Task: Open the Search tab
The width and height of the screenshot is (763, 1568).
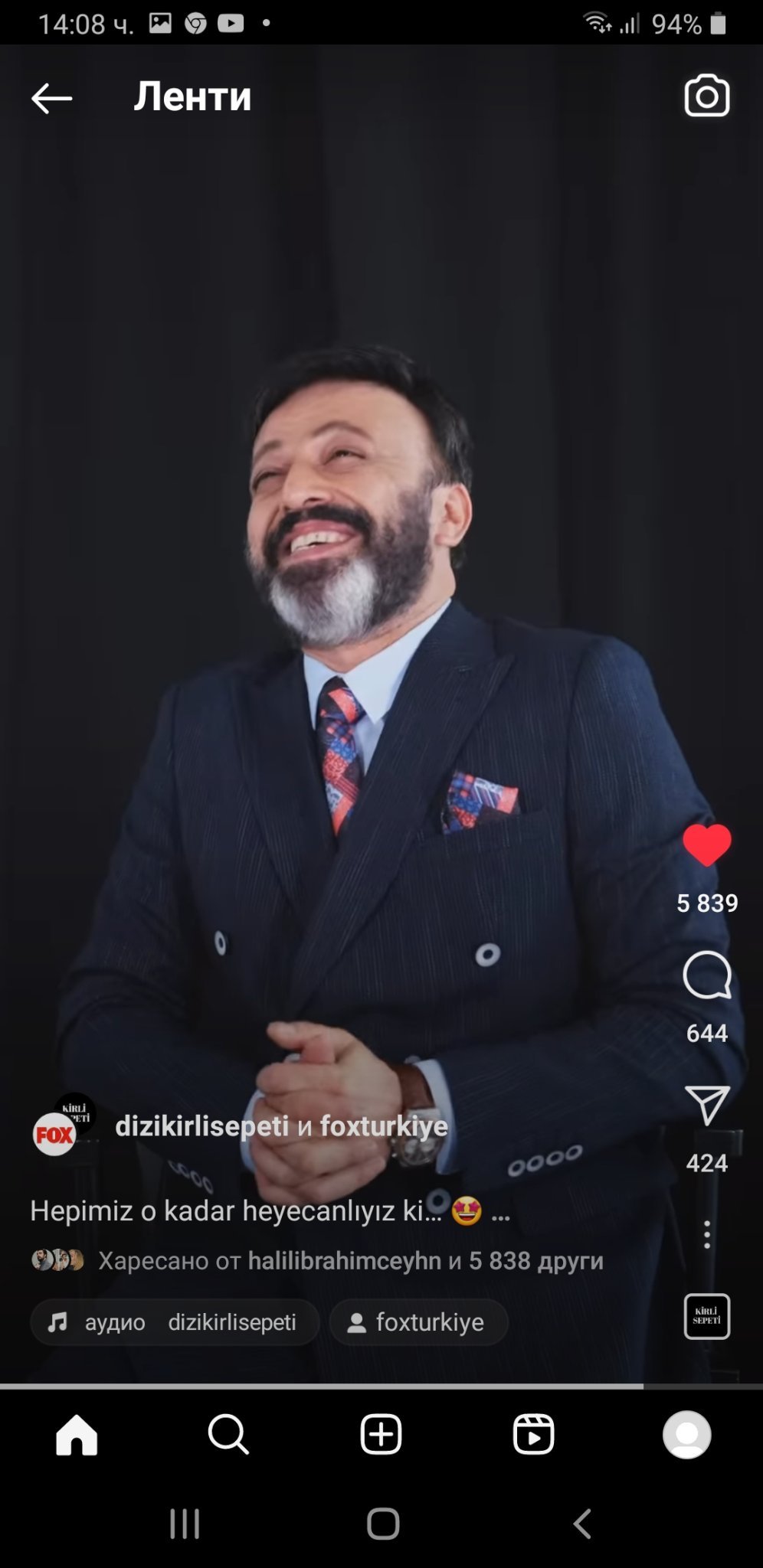Action: pyautogui.click(x=228, y=1434)
